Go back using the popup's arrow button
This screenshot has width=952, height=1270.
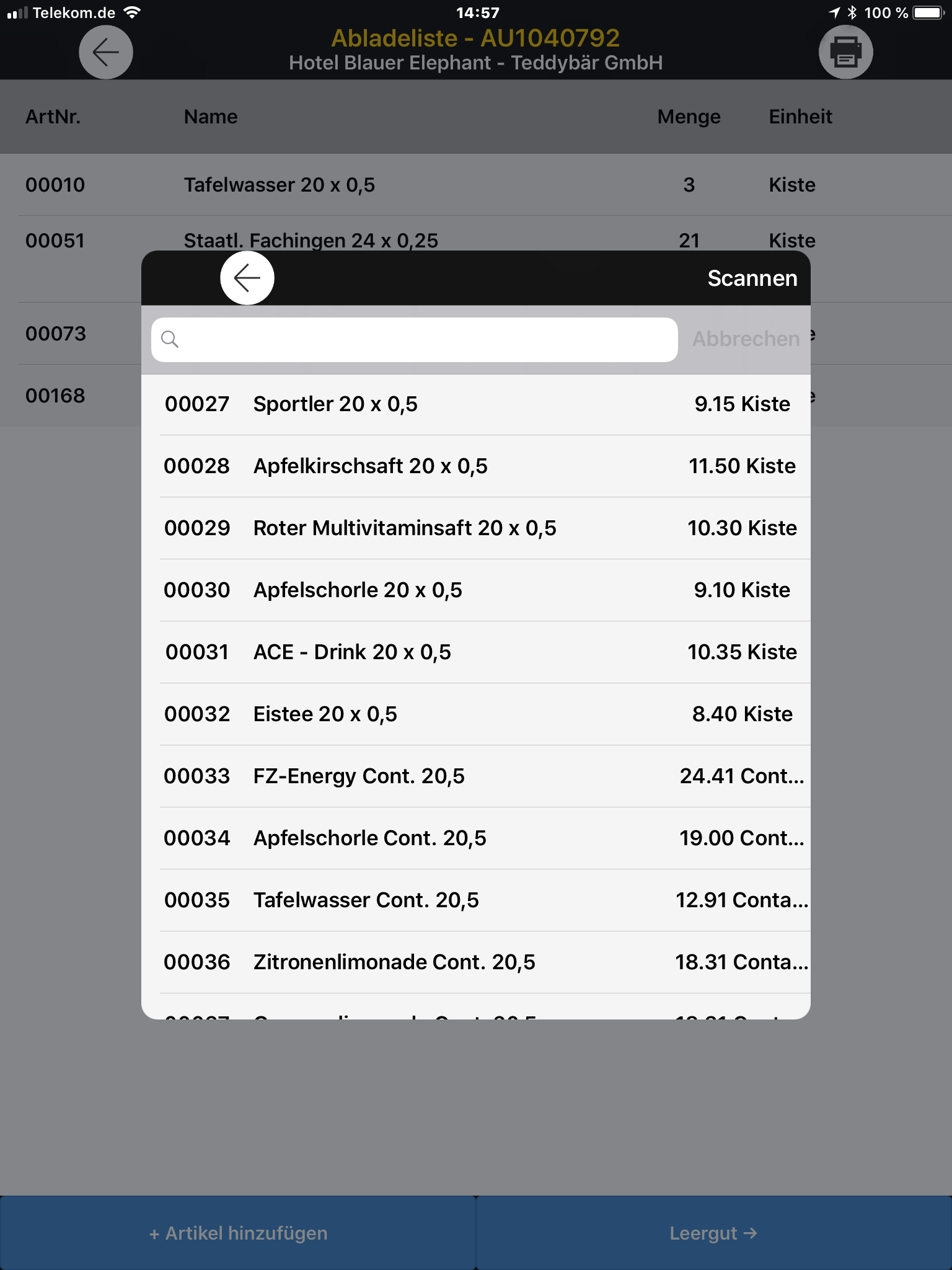pos(247,278)
